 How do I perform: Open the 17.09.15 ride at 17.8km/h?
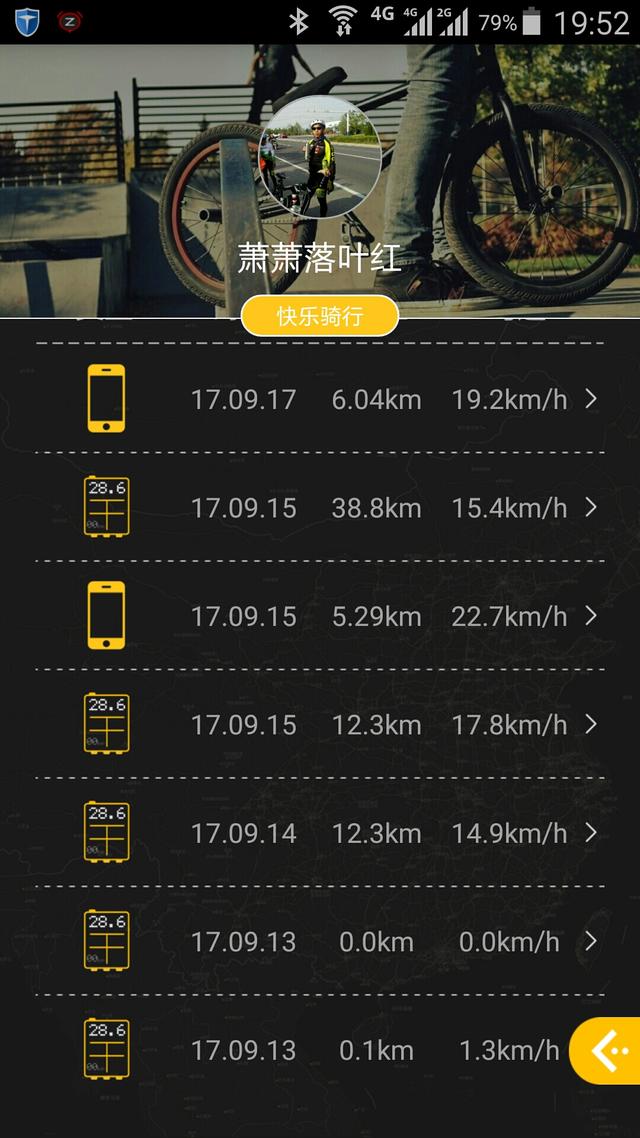click(320, 724)
